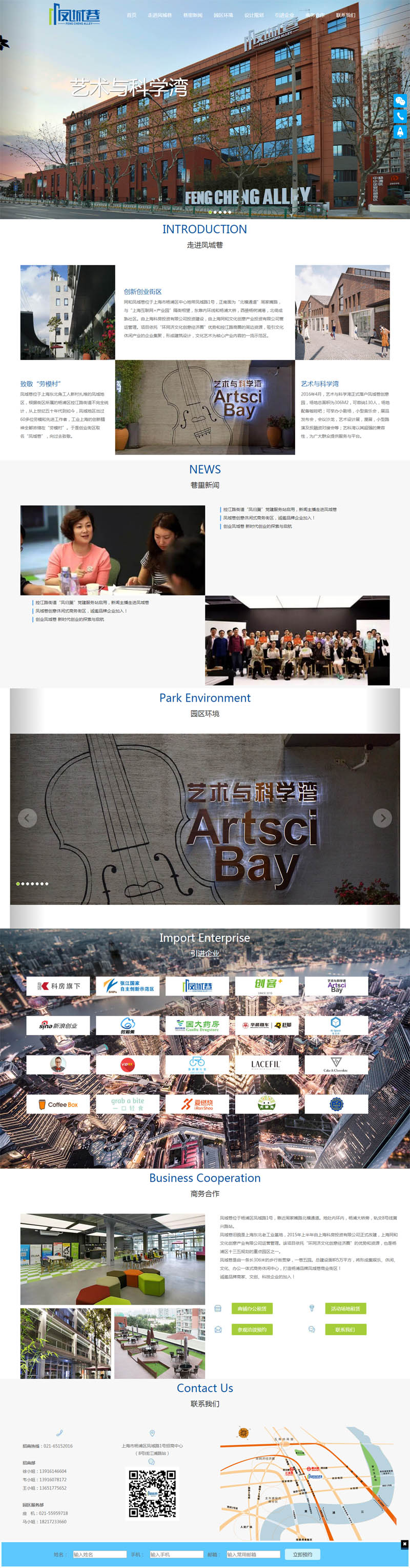
Task: Open the 科房旗下 enterprise tile
Action: (58, 985)
